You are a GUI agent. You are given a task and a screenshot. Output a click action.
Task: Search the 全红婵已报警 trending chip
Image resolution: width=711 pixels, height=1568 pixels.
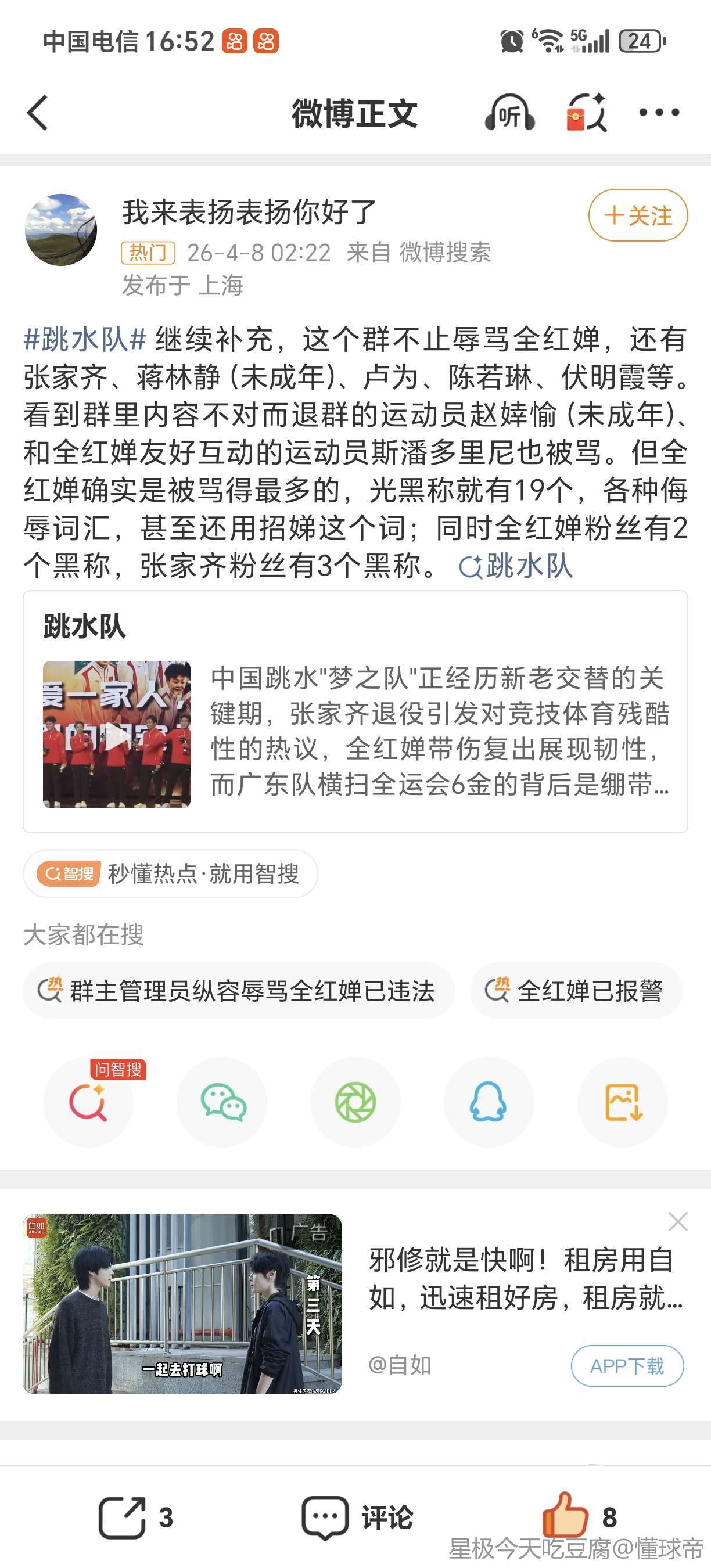pos(575,990)
